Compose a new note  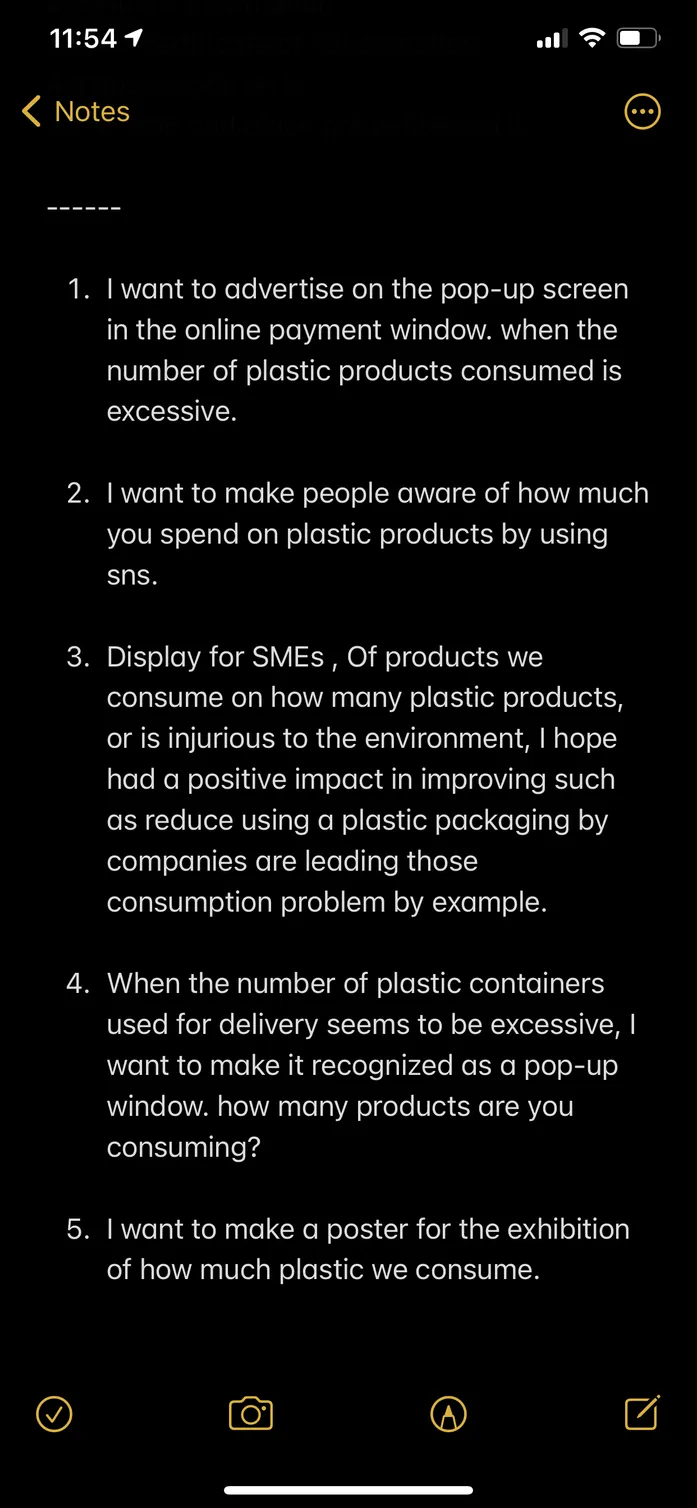point(641,1413)
